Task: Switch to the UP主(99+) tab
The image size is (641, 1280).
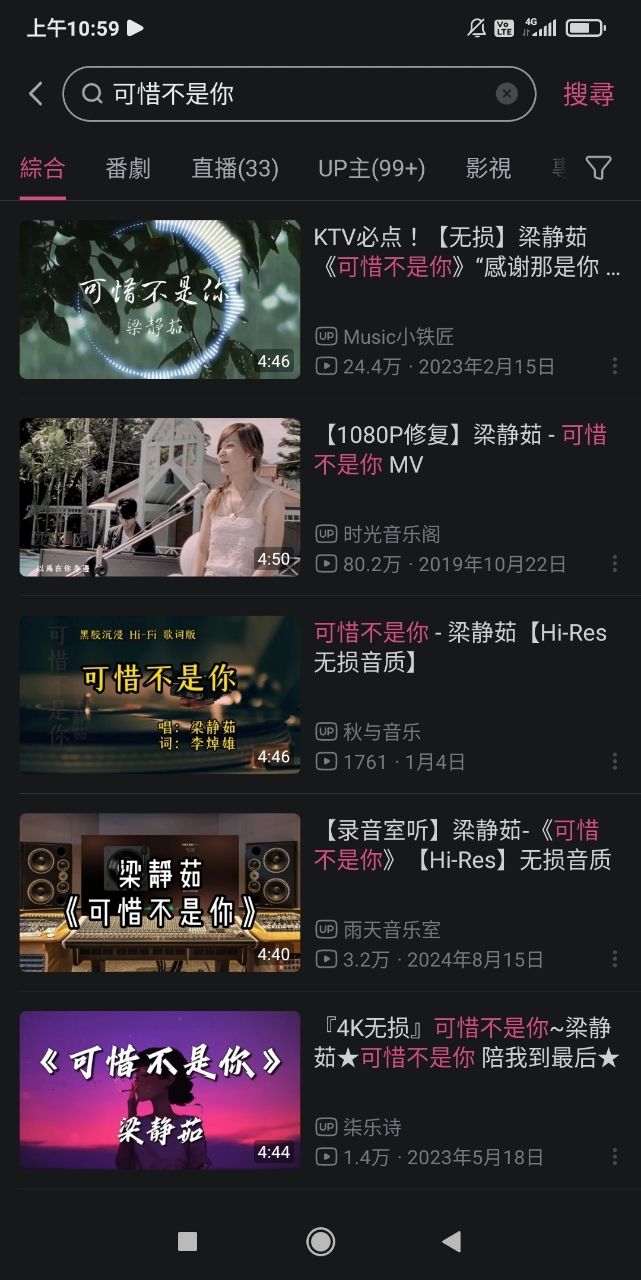Action: point(371,168)
